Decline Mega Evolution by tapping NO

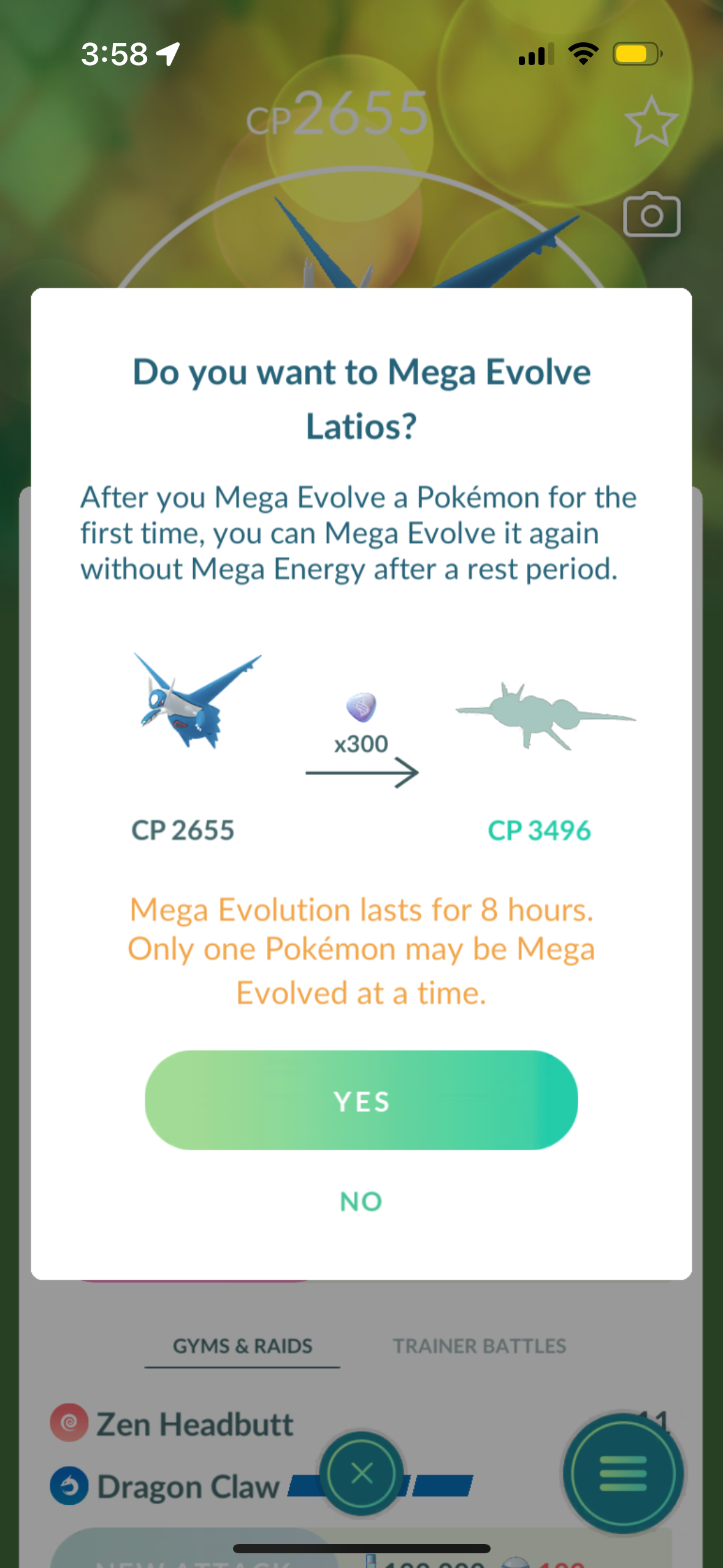click(x=361, y=1201)
